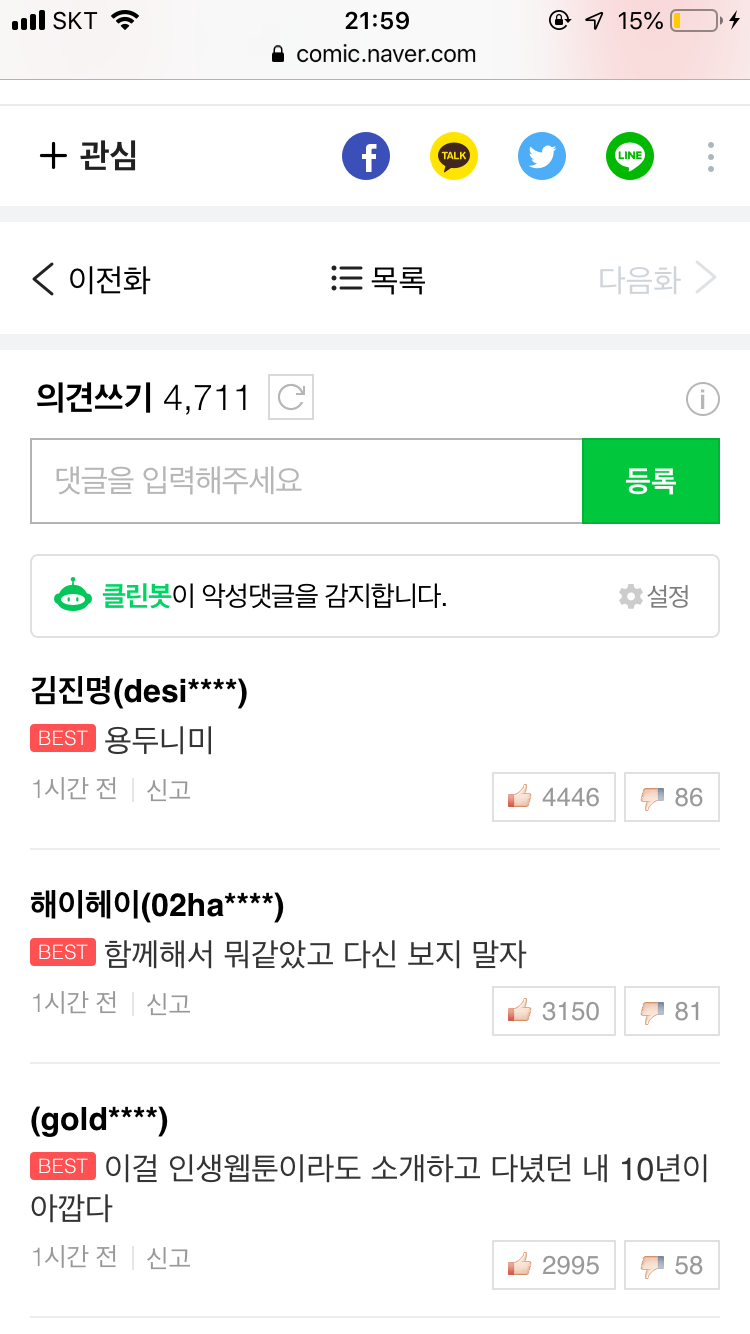
Task: Open 클린봇 설정 settings
Action: click(x=655, y=597)
